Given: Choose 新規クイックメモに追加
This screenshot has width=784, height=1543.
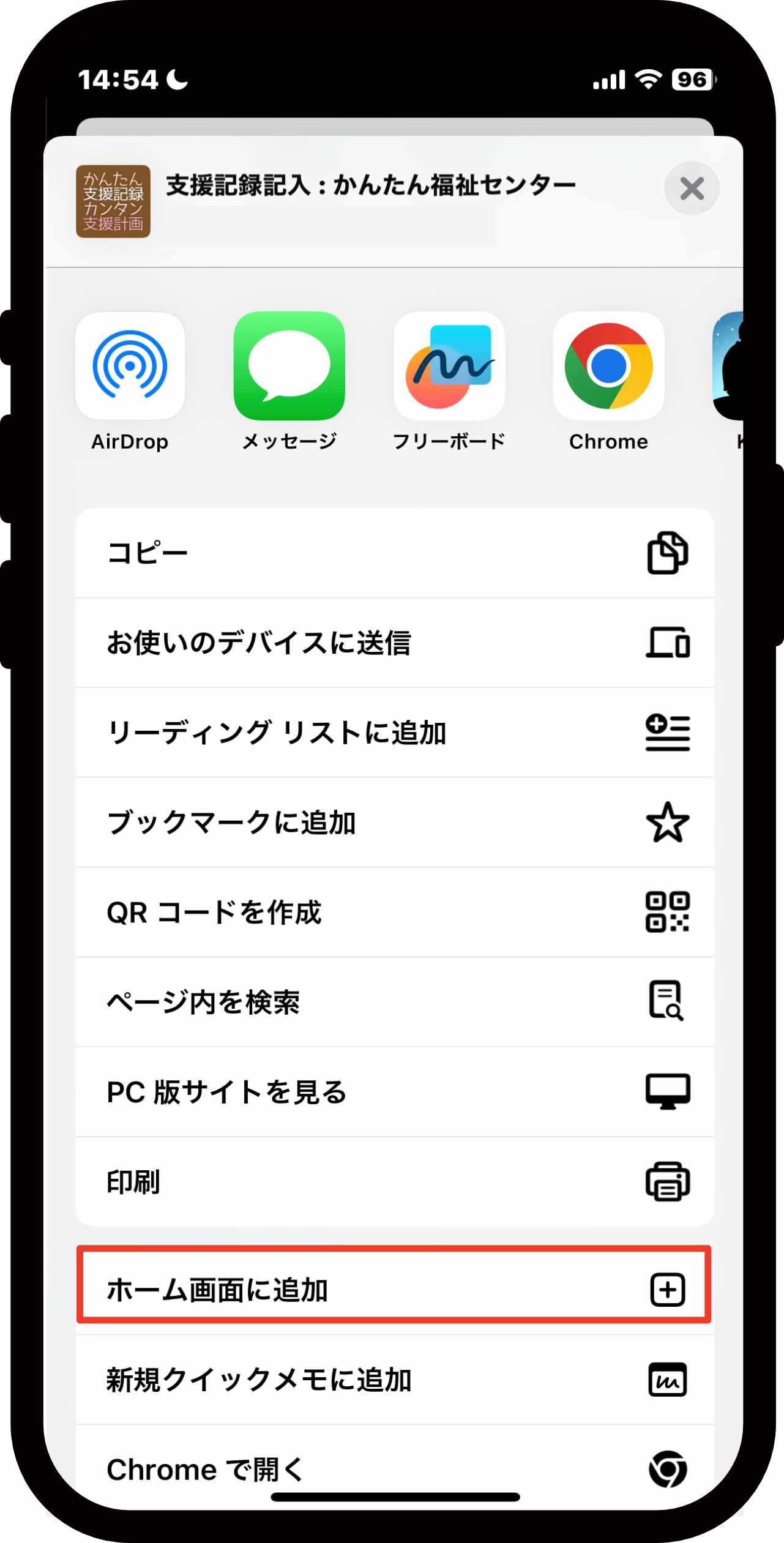Looking at the screenshot, I should coord(395,1380).
